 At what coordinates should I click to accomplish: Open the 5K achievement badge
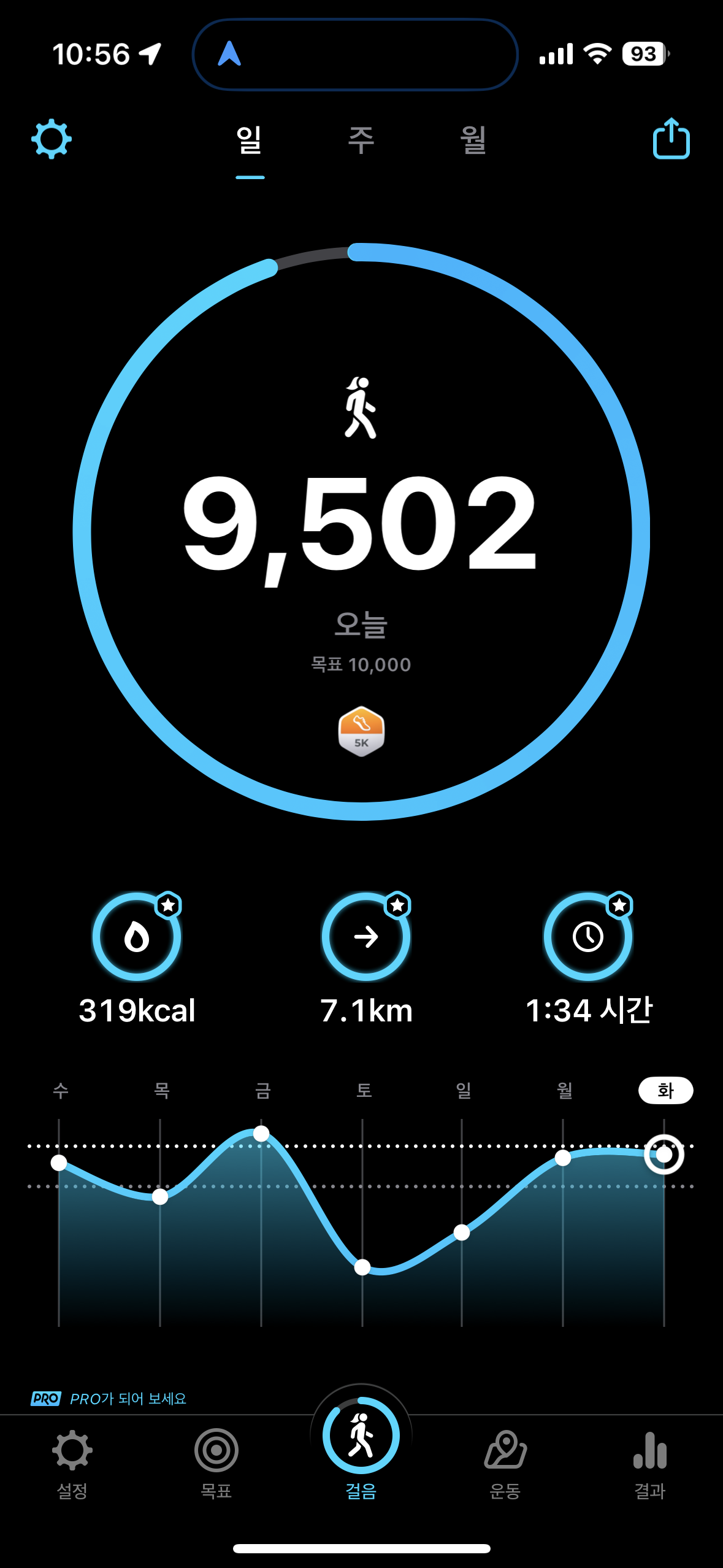(x=361, y=731)
